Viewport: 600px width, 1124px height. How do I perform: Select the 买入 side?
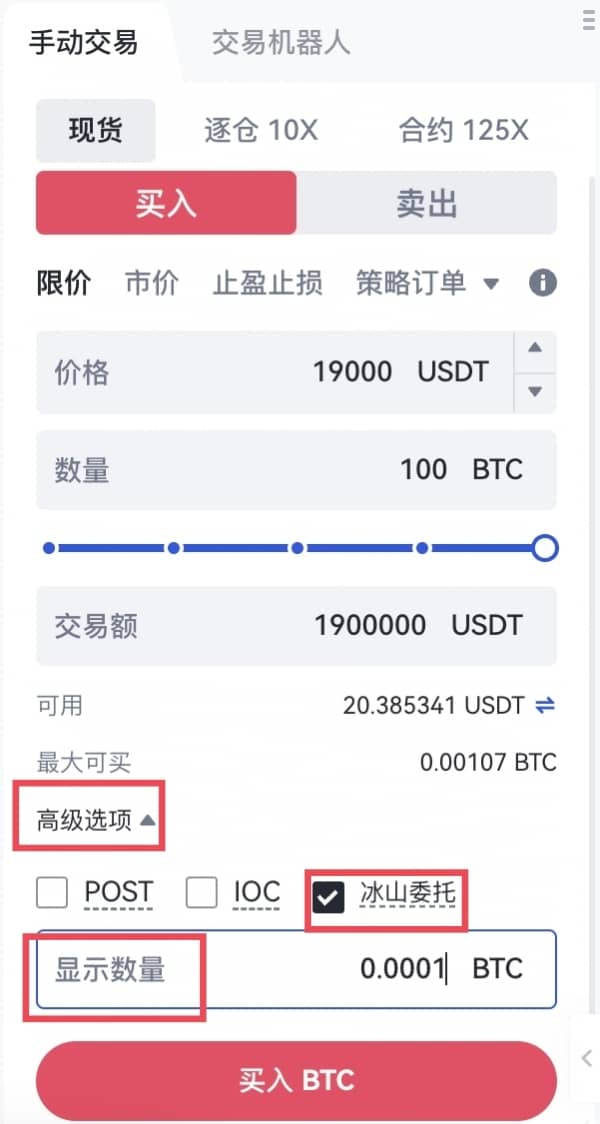tap(166, 203)
